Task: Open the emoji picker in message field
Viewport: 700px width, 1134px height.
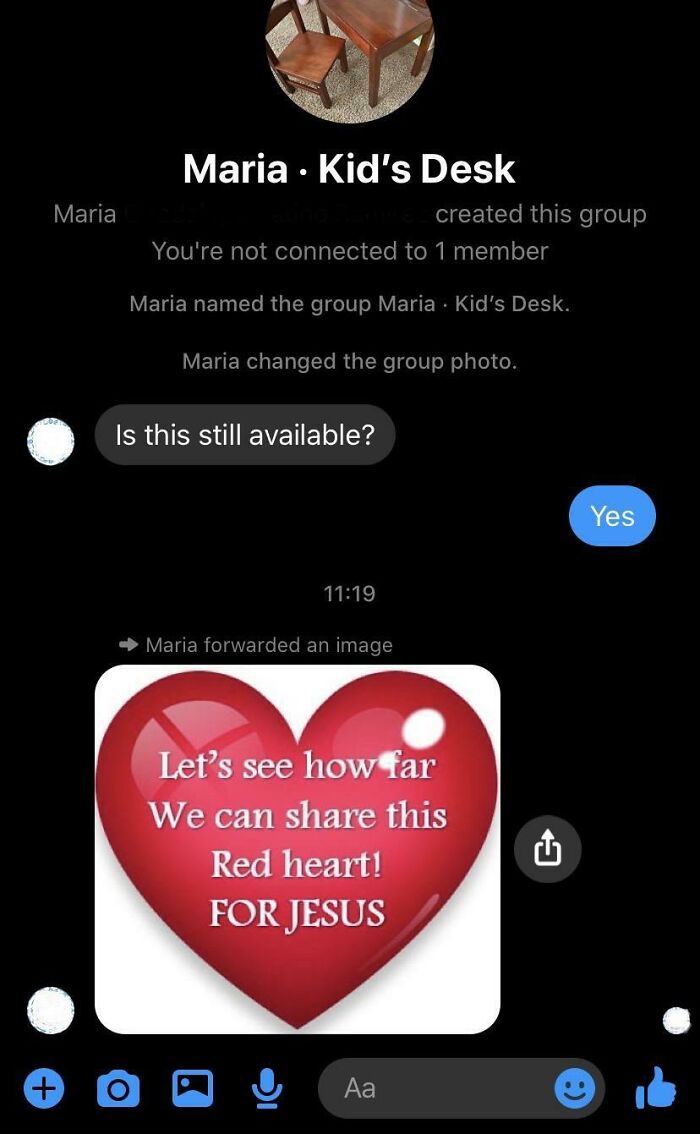Action: pyautogui.click(x=575, y=1088)
